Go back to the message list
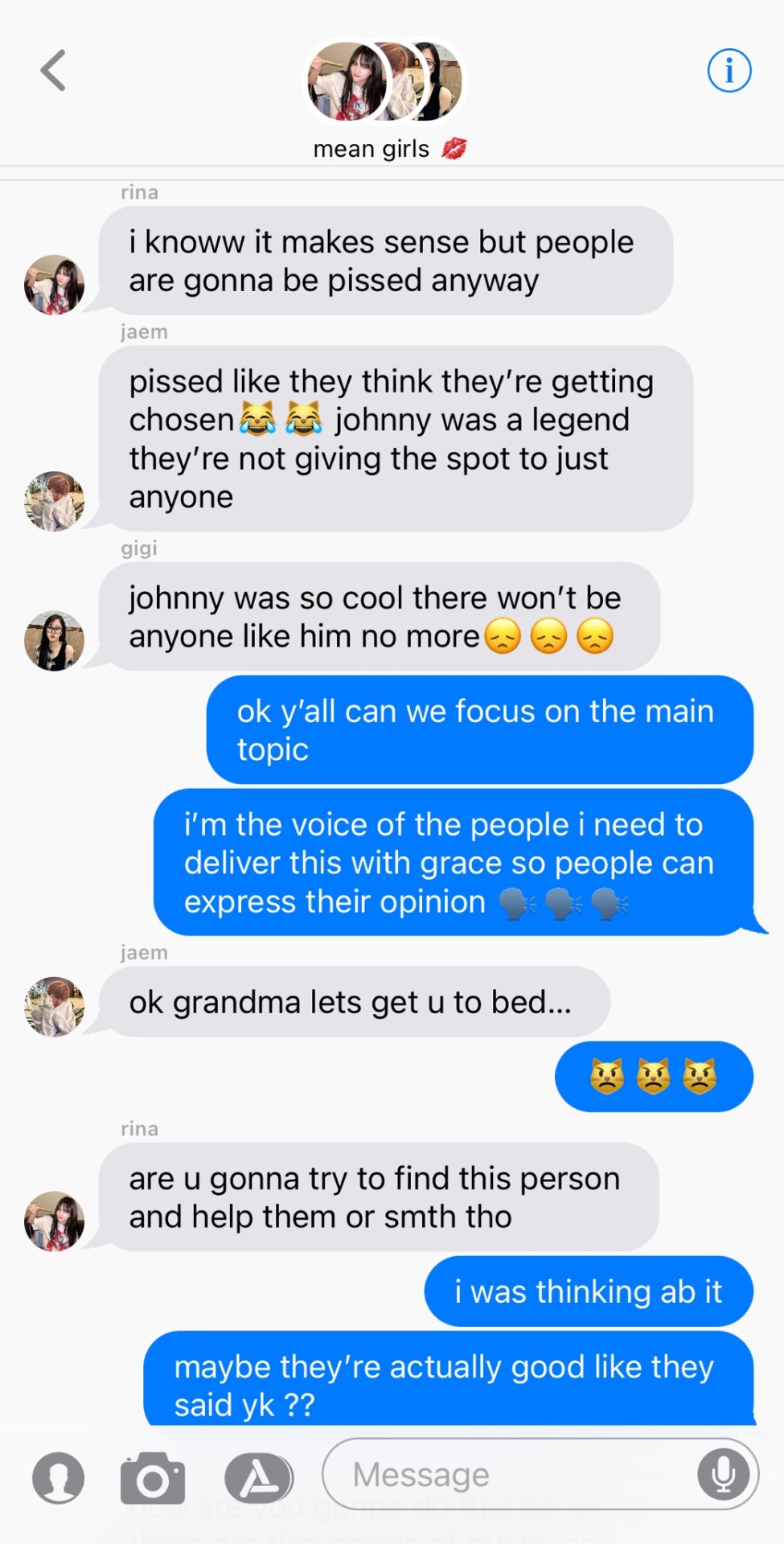 pos(53,71)
